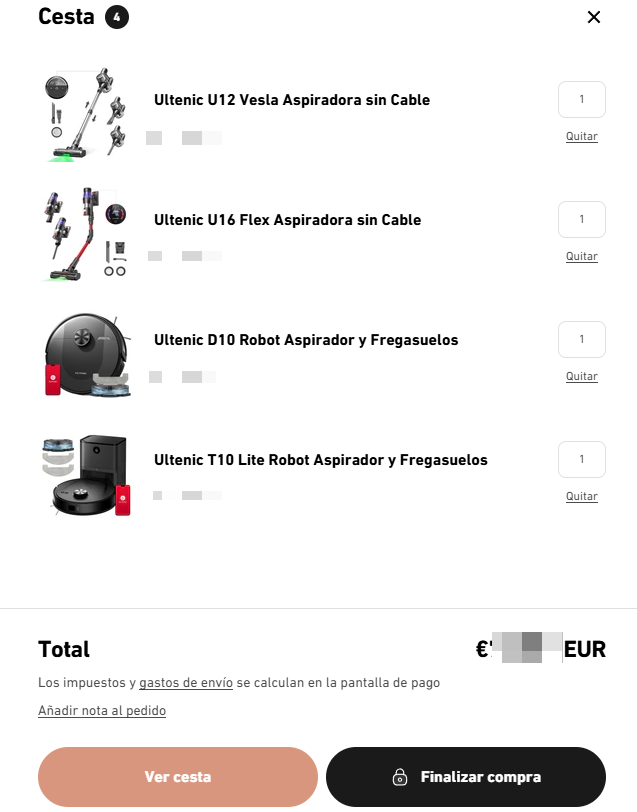The width and height of the screenshot is (637, 812).
Task: Open Ultenic U16 Flex product image
Action: pos(87,235)
